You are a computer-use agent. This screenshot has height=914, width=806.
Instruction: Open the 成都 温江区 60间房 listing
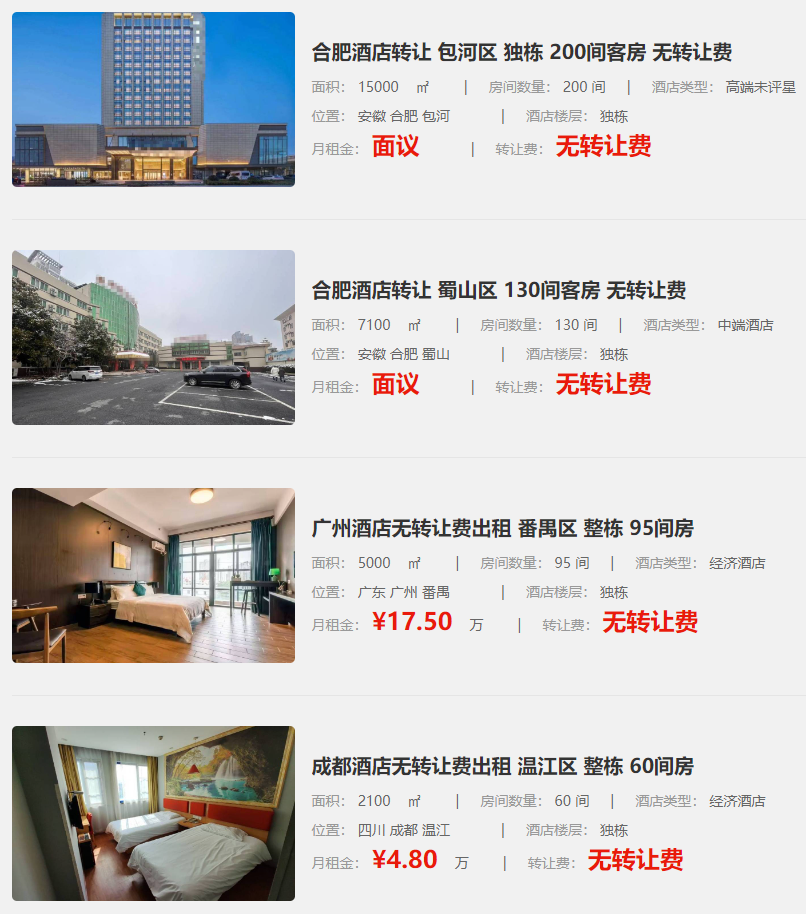502,767
